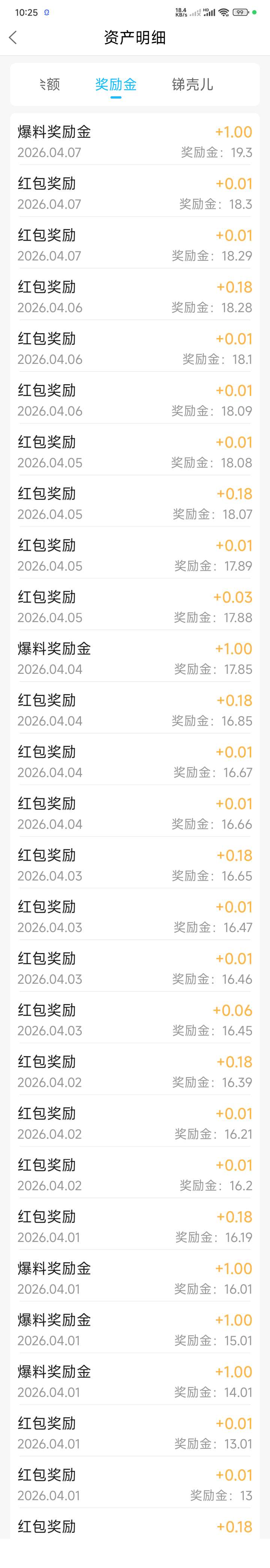Go back from the 资产明细 page
Image resolution: width=270 pixels, height=1568 pixels.
click(13, 38)
